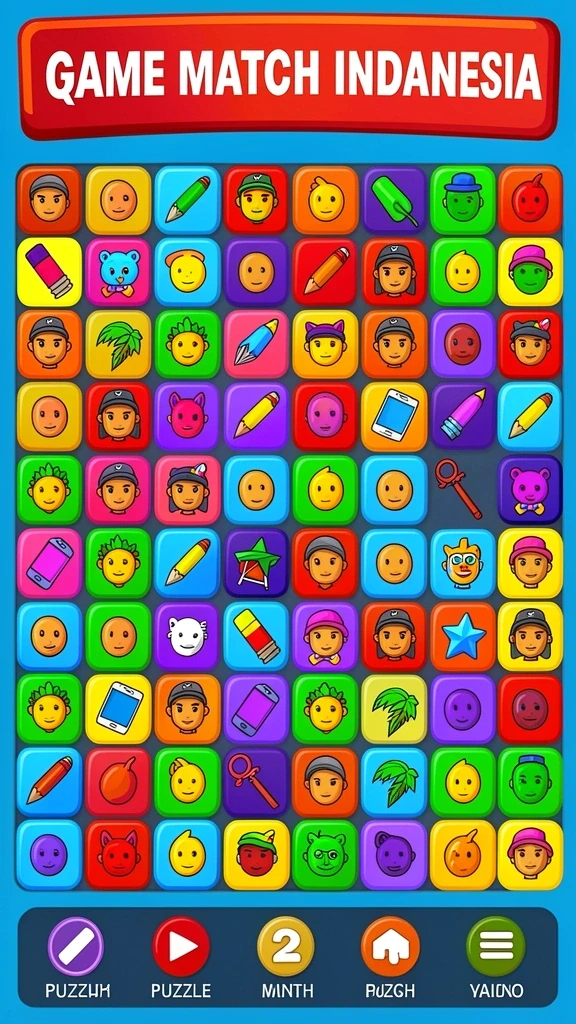This screenshot has width=576, height=1024.
Task: Select the green popsicle on purple tile
Action: 394,200
